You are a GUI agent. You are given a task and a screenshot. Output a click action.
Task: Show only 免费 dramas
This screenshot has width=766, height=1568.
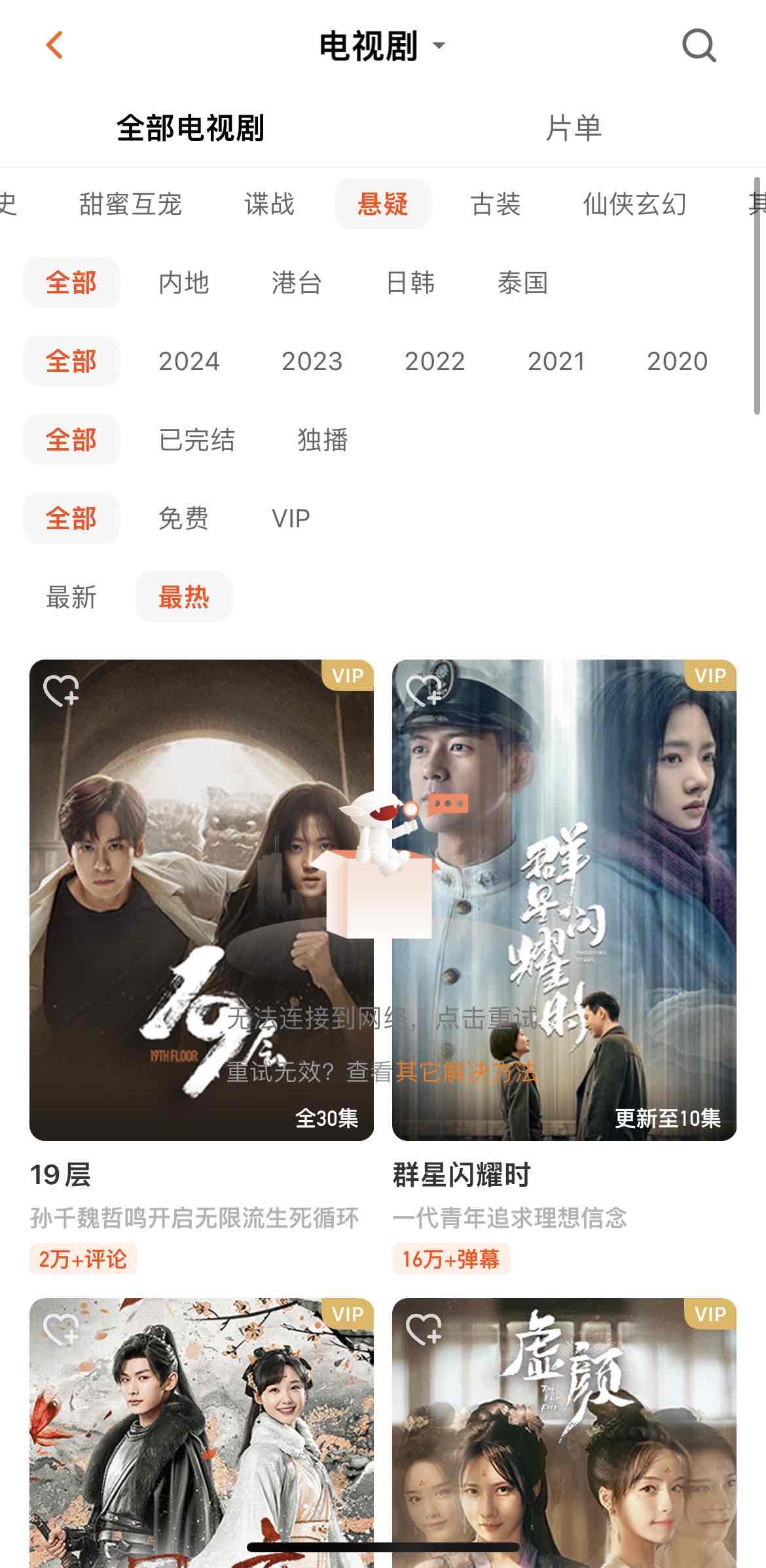point(183,518)
